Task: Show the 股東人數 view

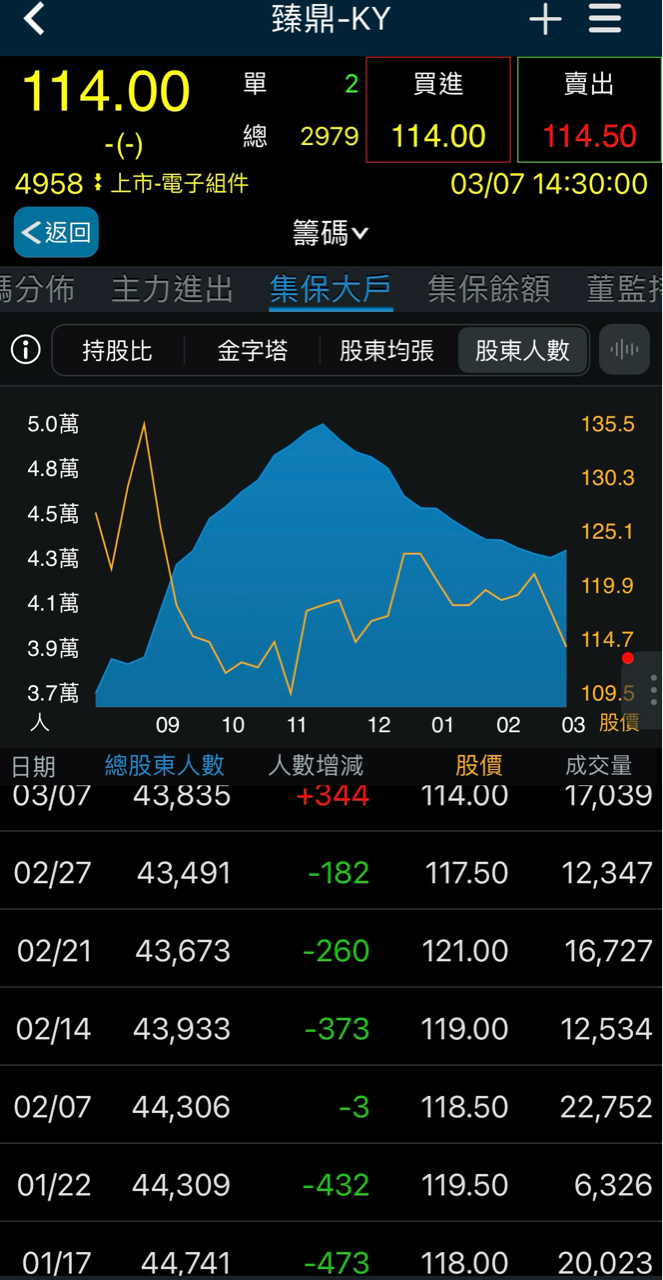Action: [522, 350]
